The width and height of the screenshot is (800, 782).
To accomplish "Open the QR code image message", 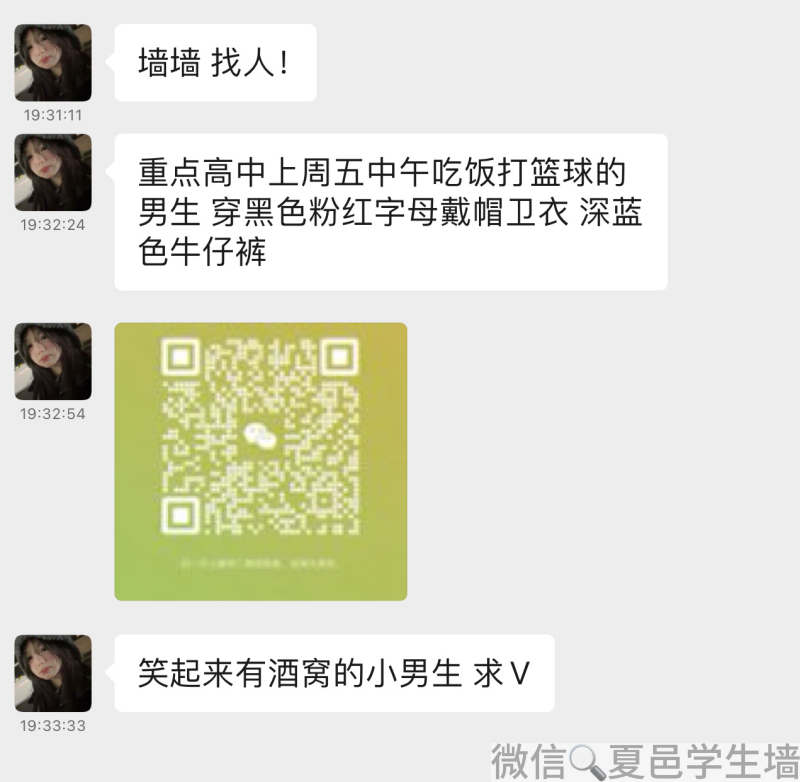I will click(260, 461).
